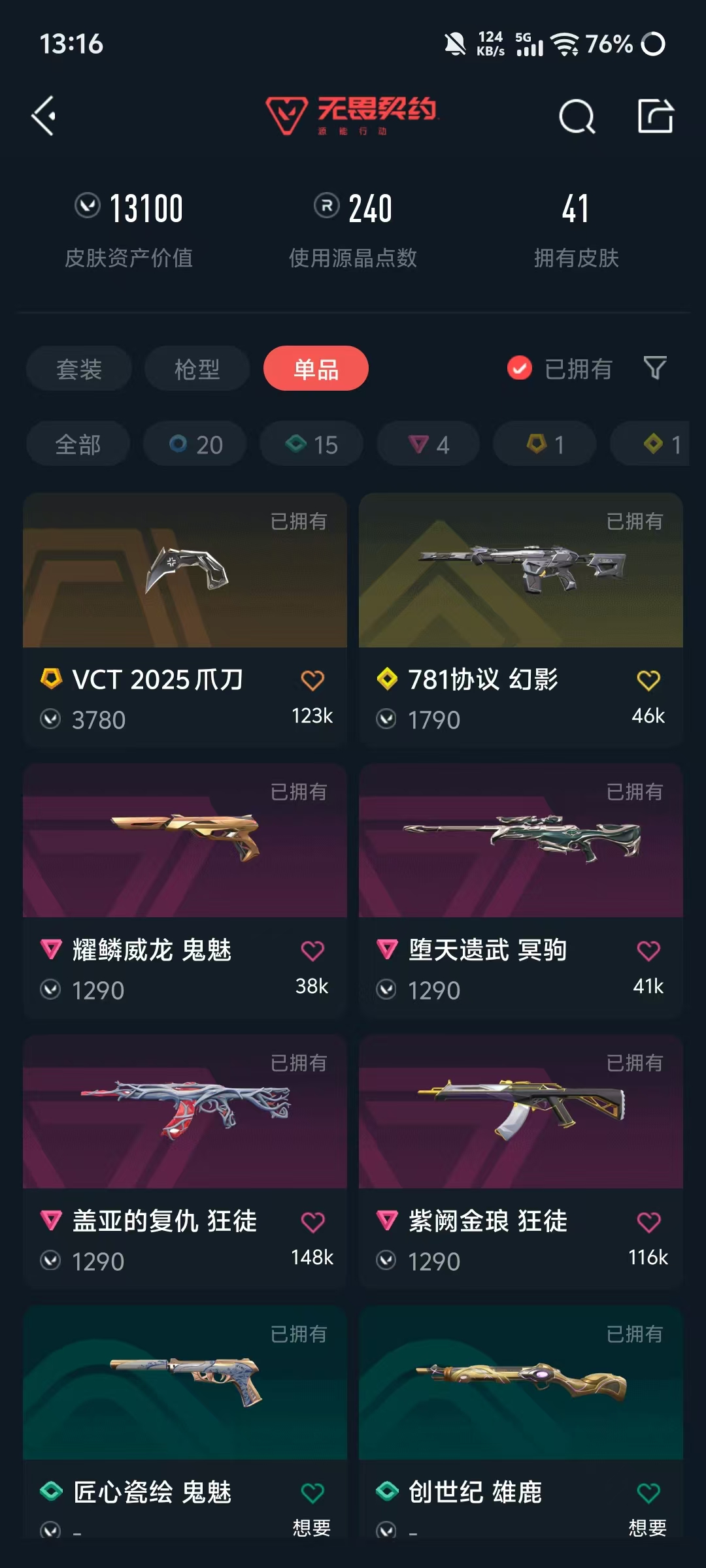Switch to the 枪型 tab
Viewport: 706px width, 1568px height.
pyautogui.click(x=197, y=369)
